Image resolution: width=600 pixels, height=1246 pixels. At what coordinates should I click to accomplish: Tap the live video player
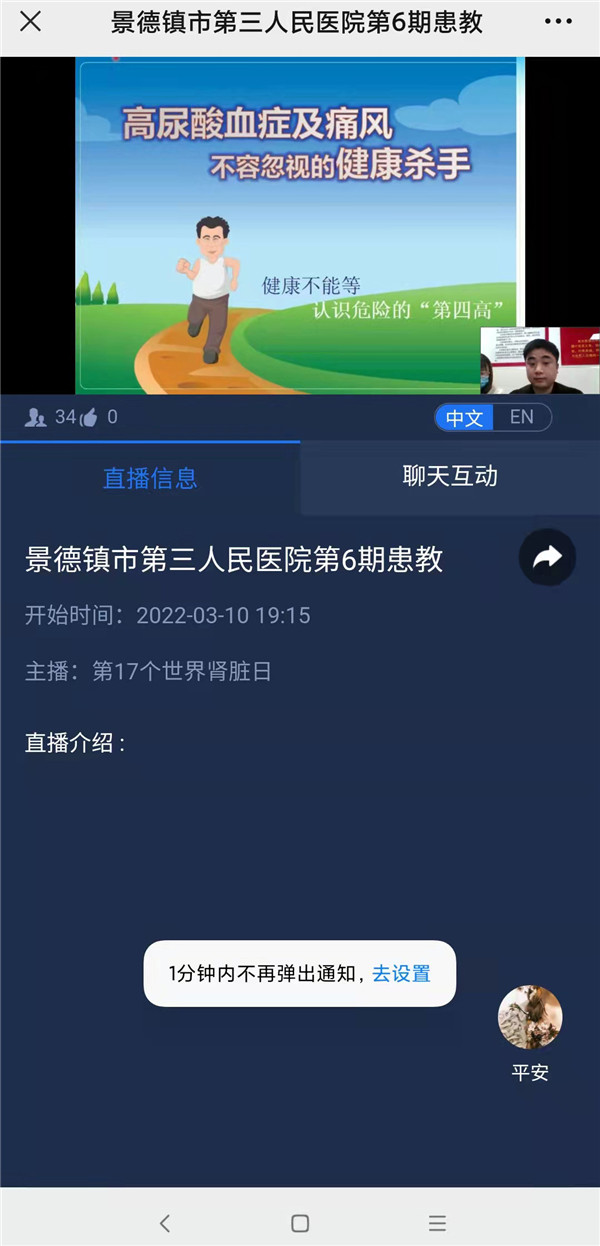point(300,225)
